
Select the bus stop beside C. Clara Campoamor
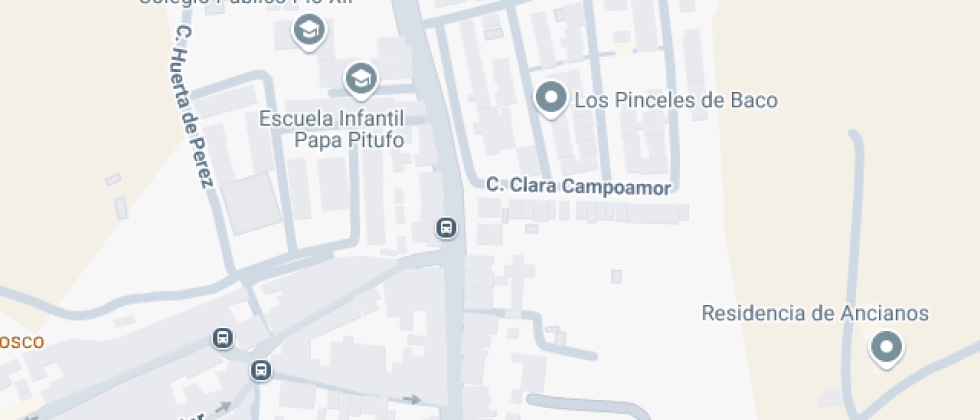pyautogui.click(x=446, y=228)
